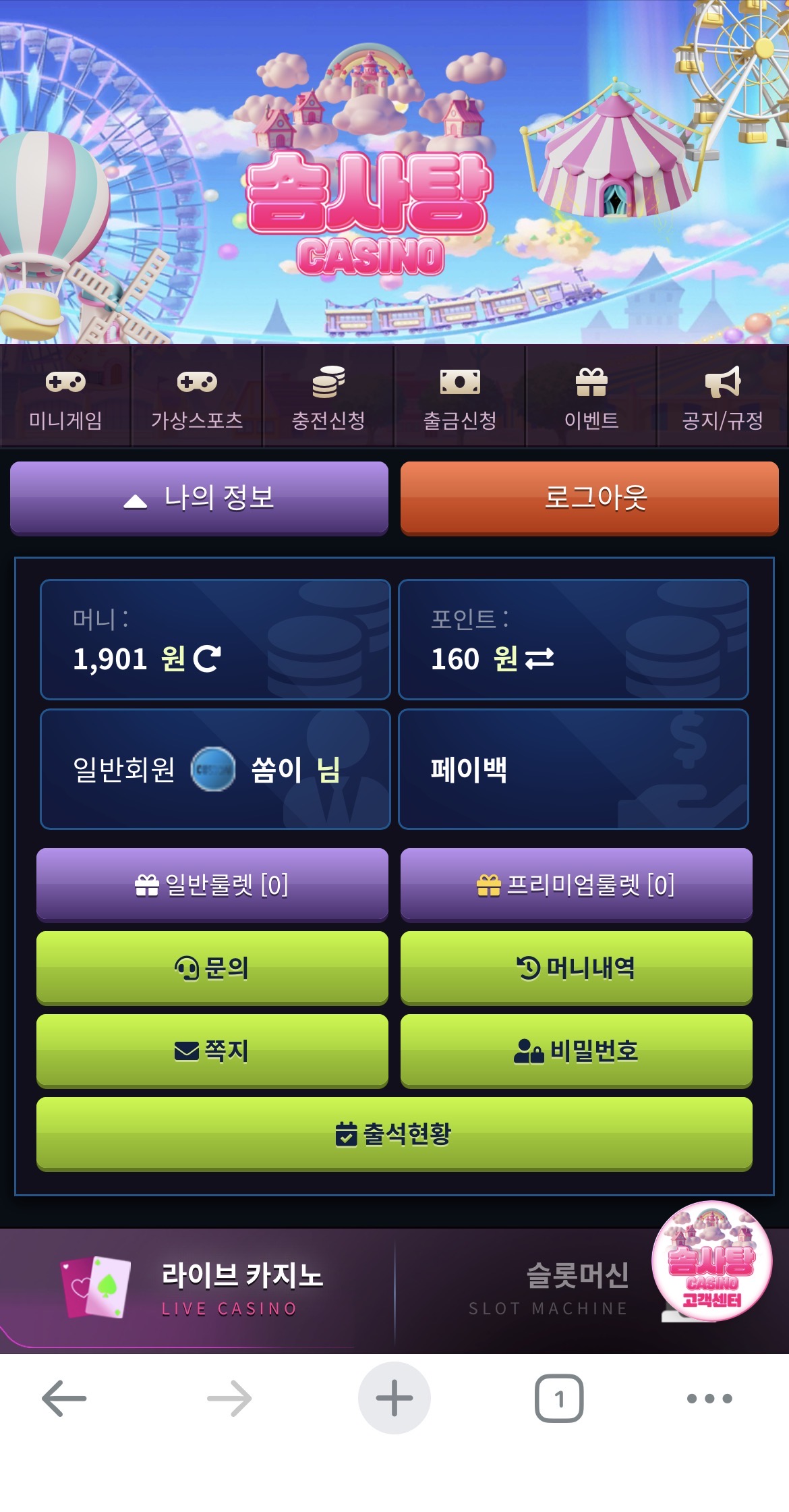The height and width of the screenshot is (1512, 789).
Task: Open the browser overflow menu
Action: (709, 1399)
